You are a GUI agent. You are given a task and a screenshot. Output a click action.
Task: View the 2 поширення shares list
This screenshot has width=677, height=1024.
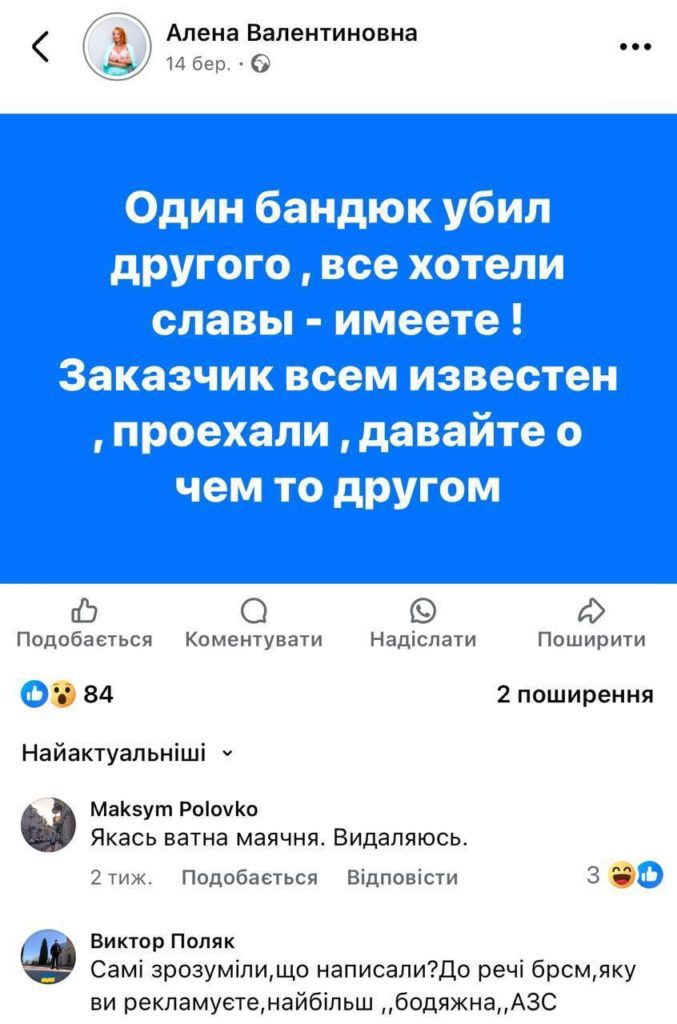point(575,694)
